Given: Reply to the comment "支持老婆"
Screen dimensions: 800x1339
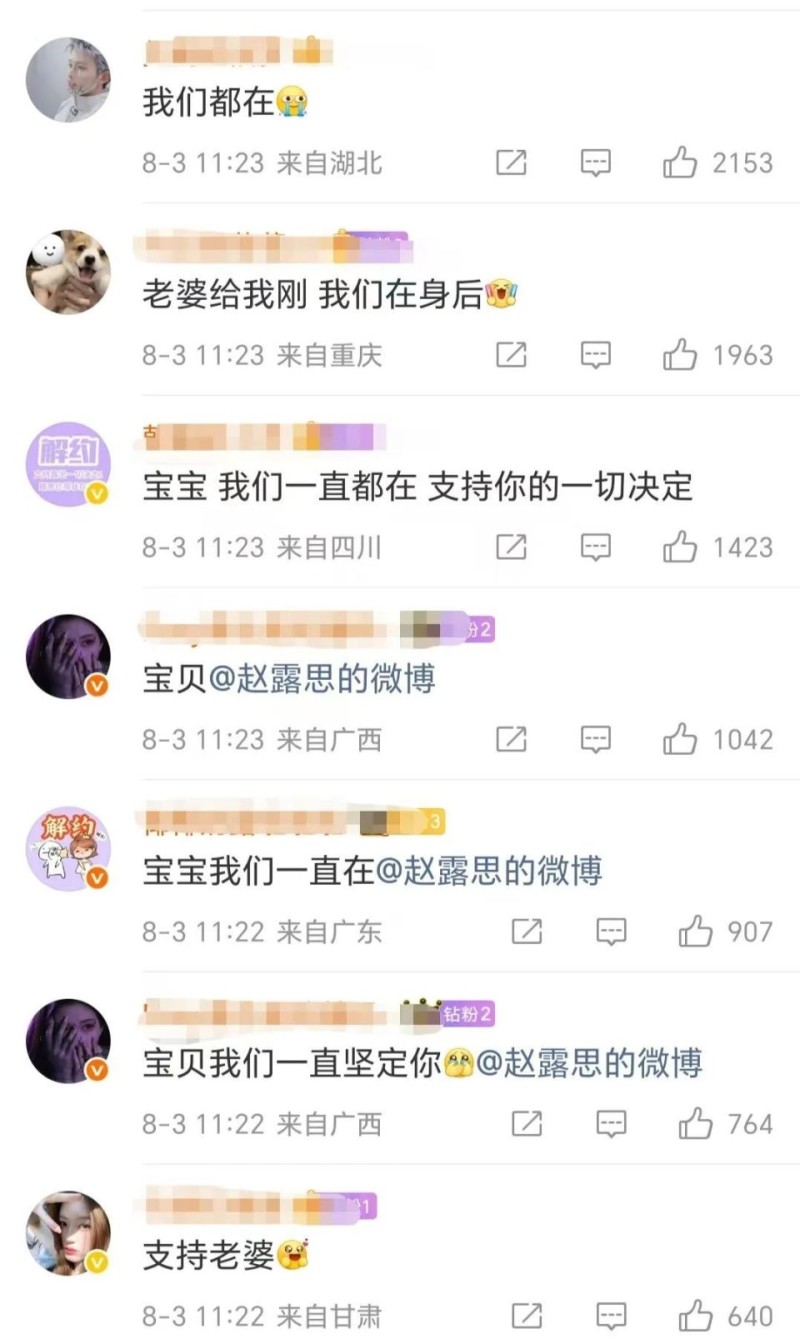Looking at the screenshot, I should pos(611,1316).
